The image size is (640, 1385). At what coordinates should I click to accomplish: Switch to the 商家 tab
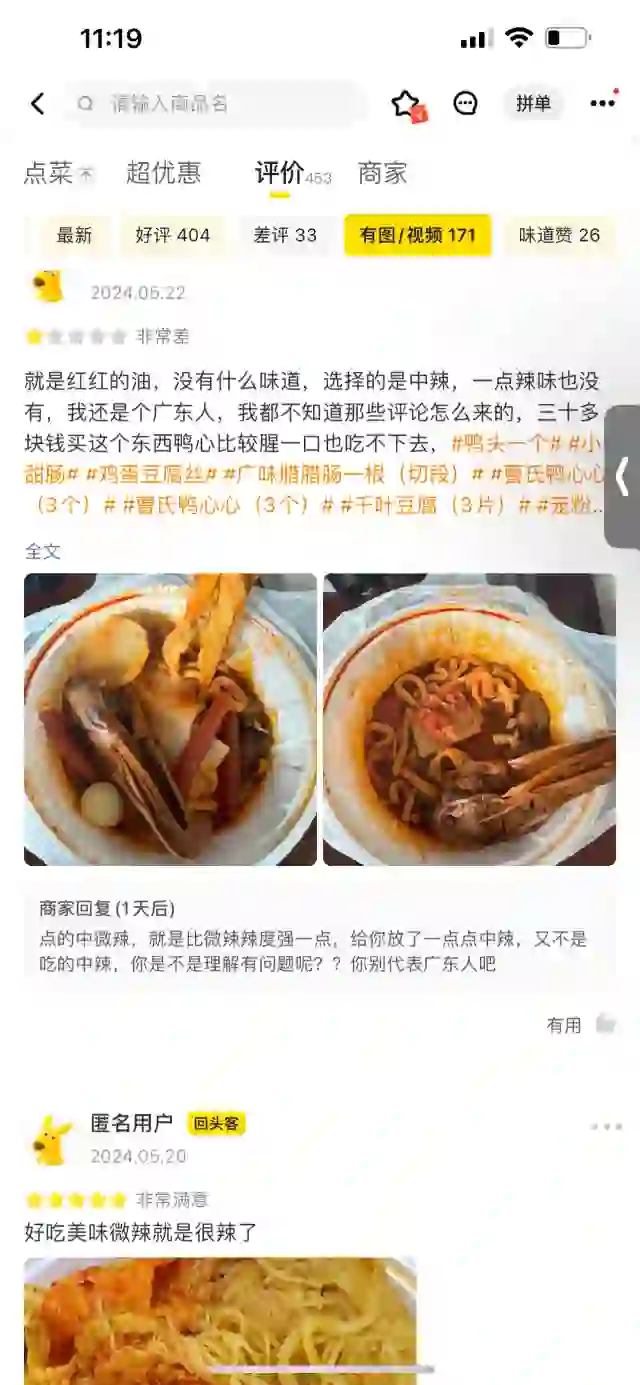[383, 173]
